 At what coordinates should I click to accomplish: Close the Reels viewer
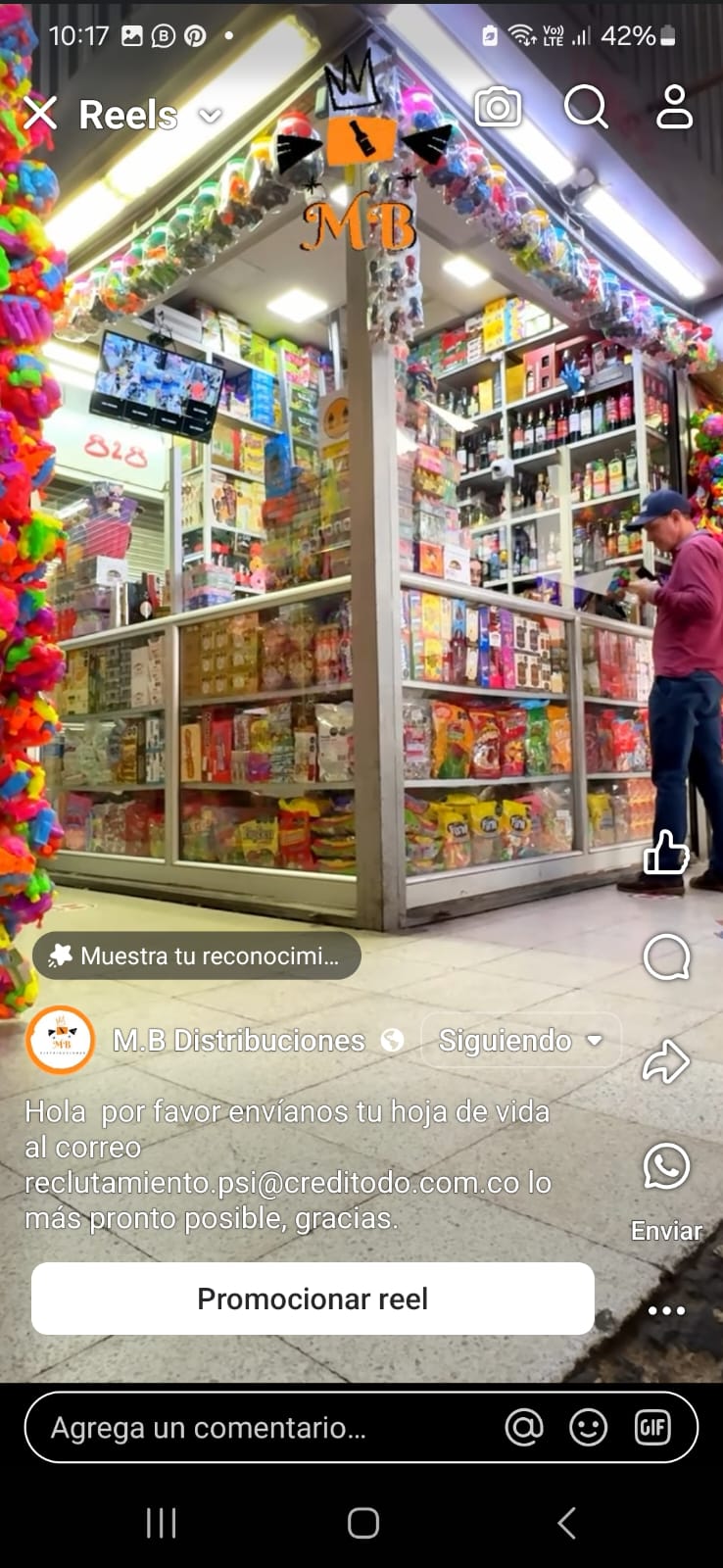[x=40, y=114]
